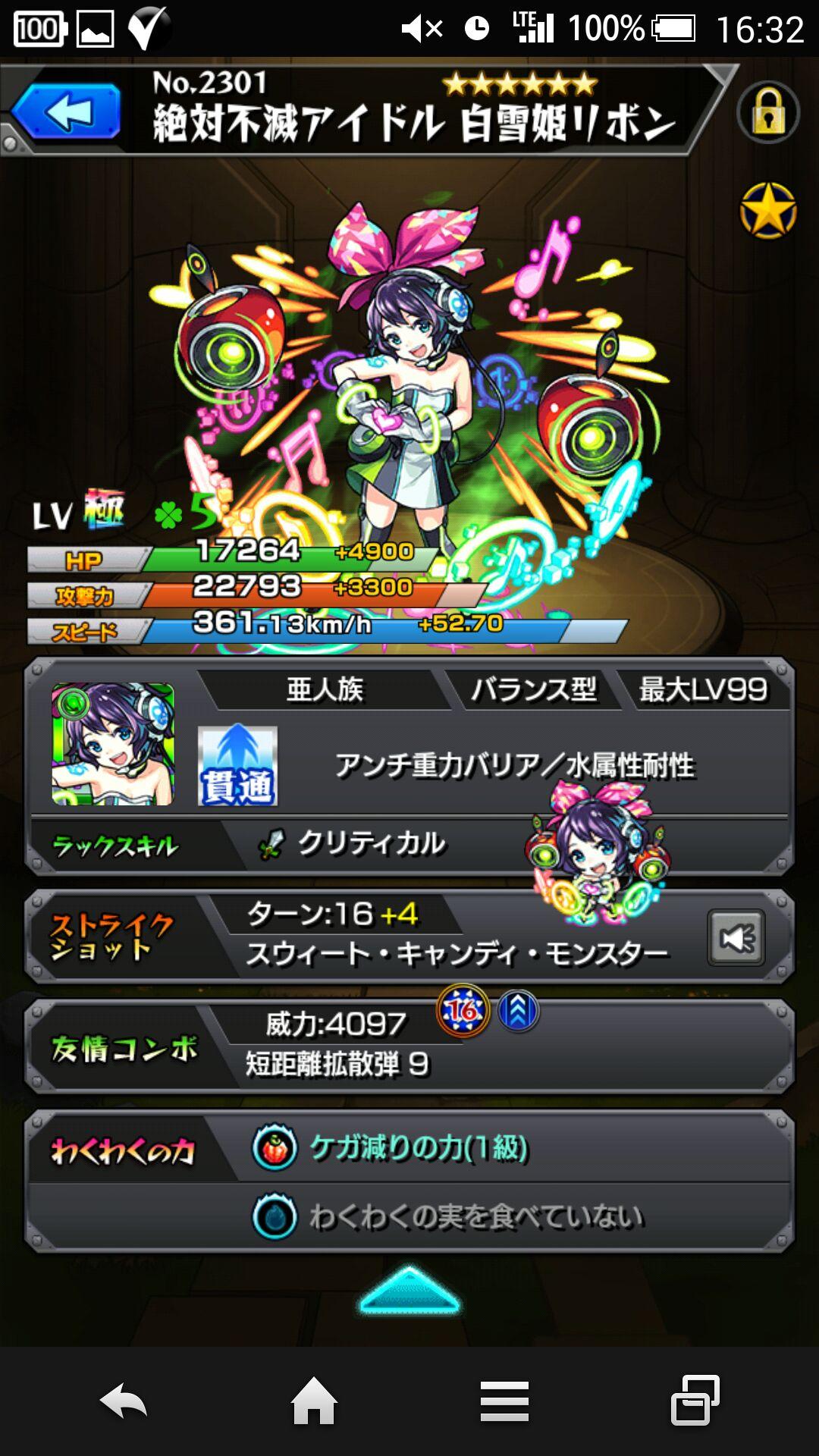Viewport: 819px width, 1456px height.
Task: View the 貫通 shot type icon info
Action: pos(237,766)
